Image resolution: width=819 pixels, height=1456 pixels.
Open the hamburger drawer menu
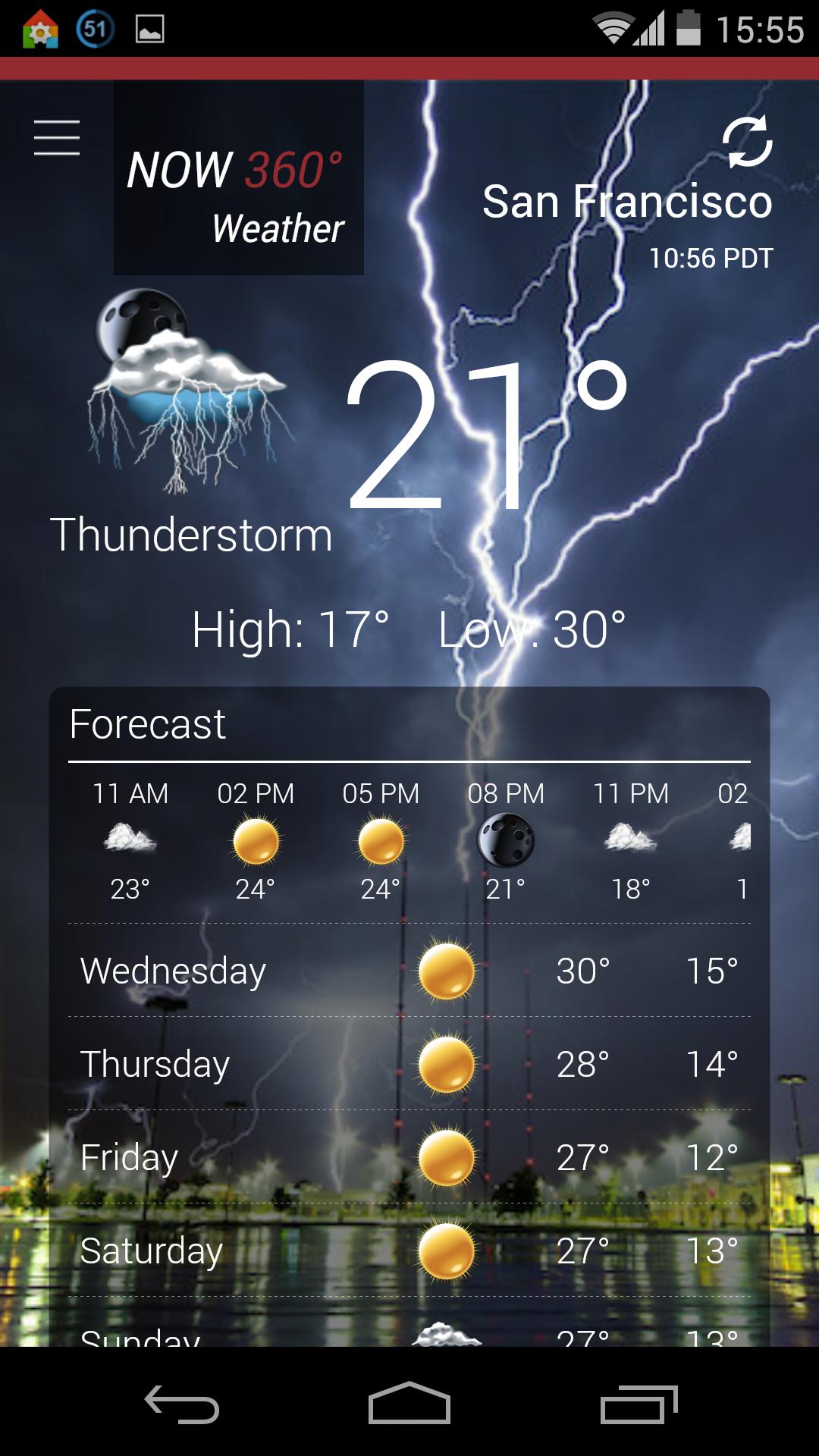57,137
